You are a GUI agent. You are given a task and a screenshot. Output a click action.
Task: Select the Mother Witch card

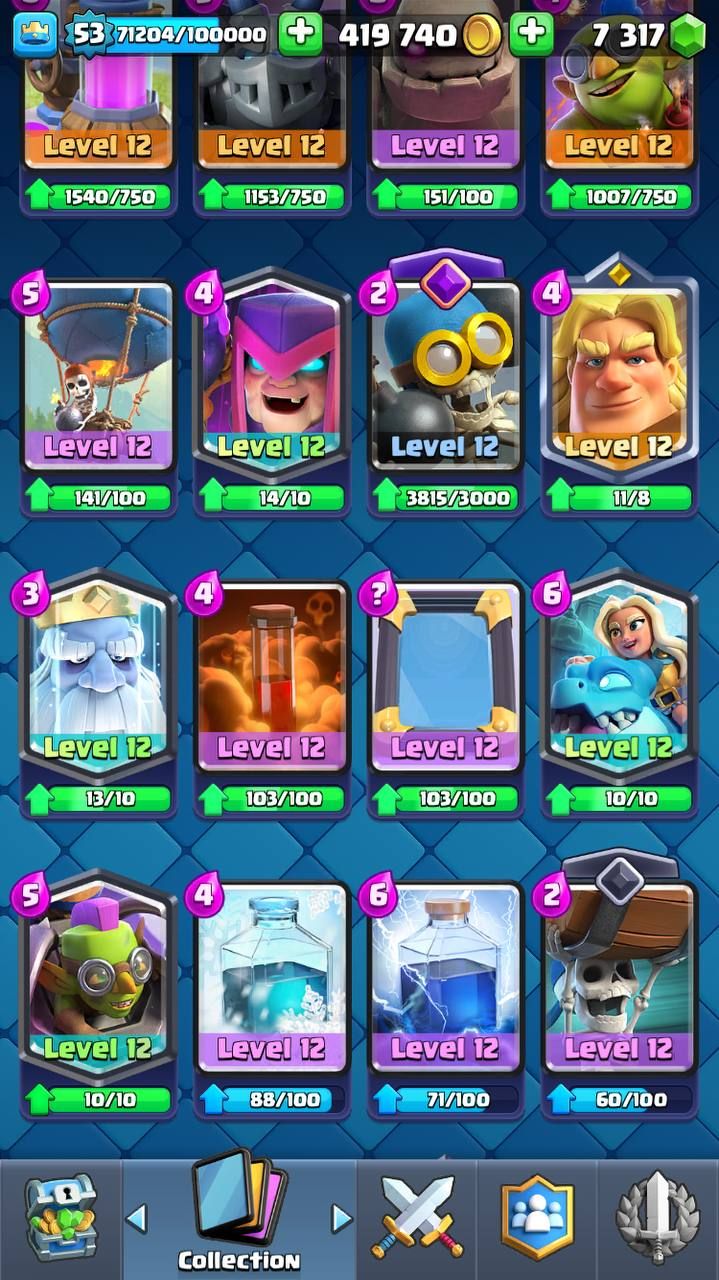[x=271, y=375]
